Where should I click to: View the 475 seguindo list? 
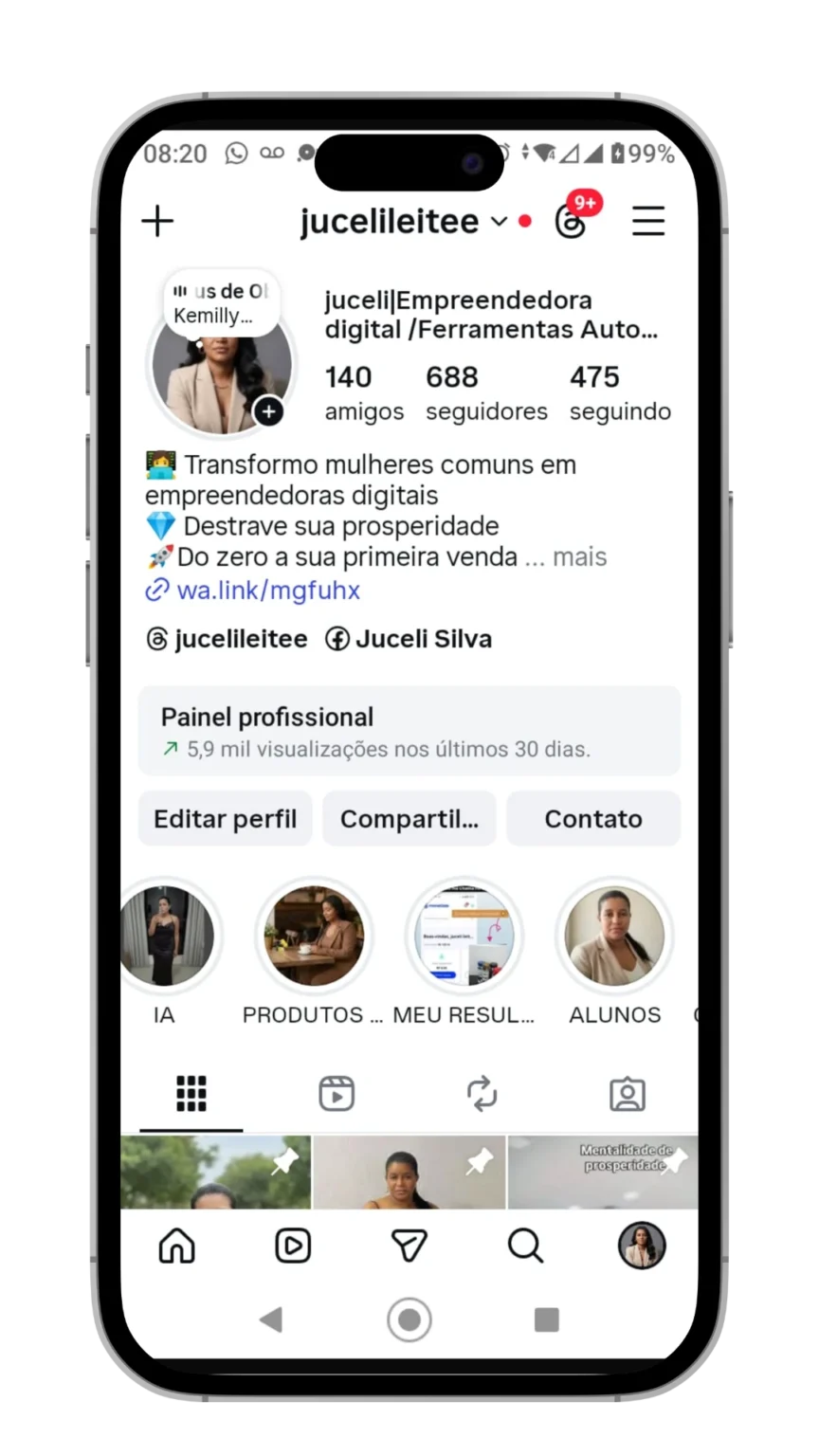pyautogui.click(x=619, y=392)
